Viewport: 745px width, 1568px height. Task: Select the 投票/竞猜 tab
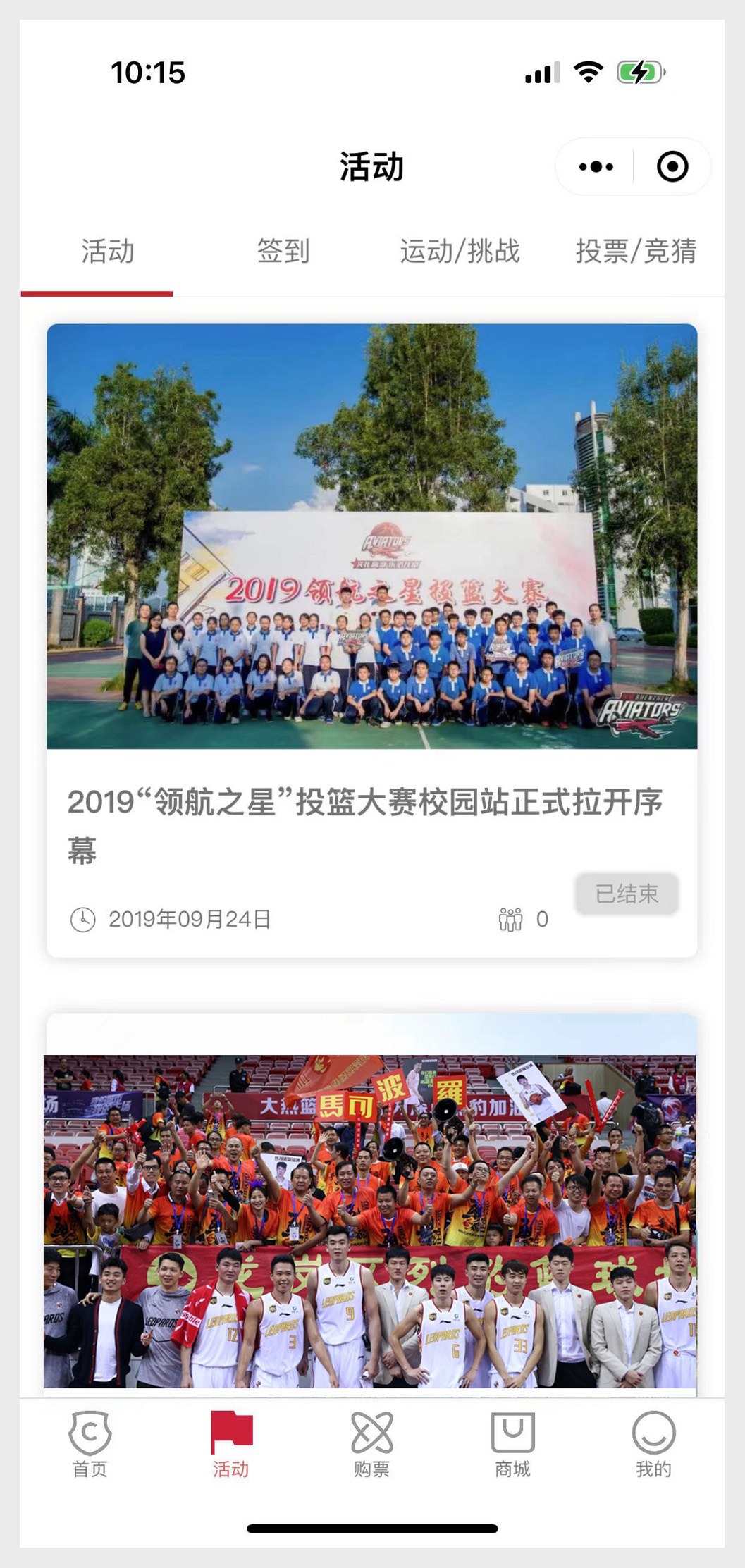[636, 252]
